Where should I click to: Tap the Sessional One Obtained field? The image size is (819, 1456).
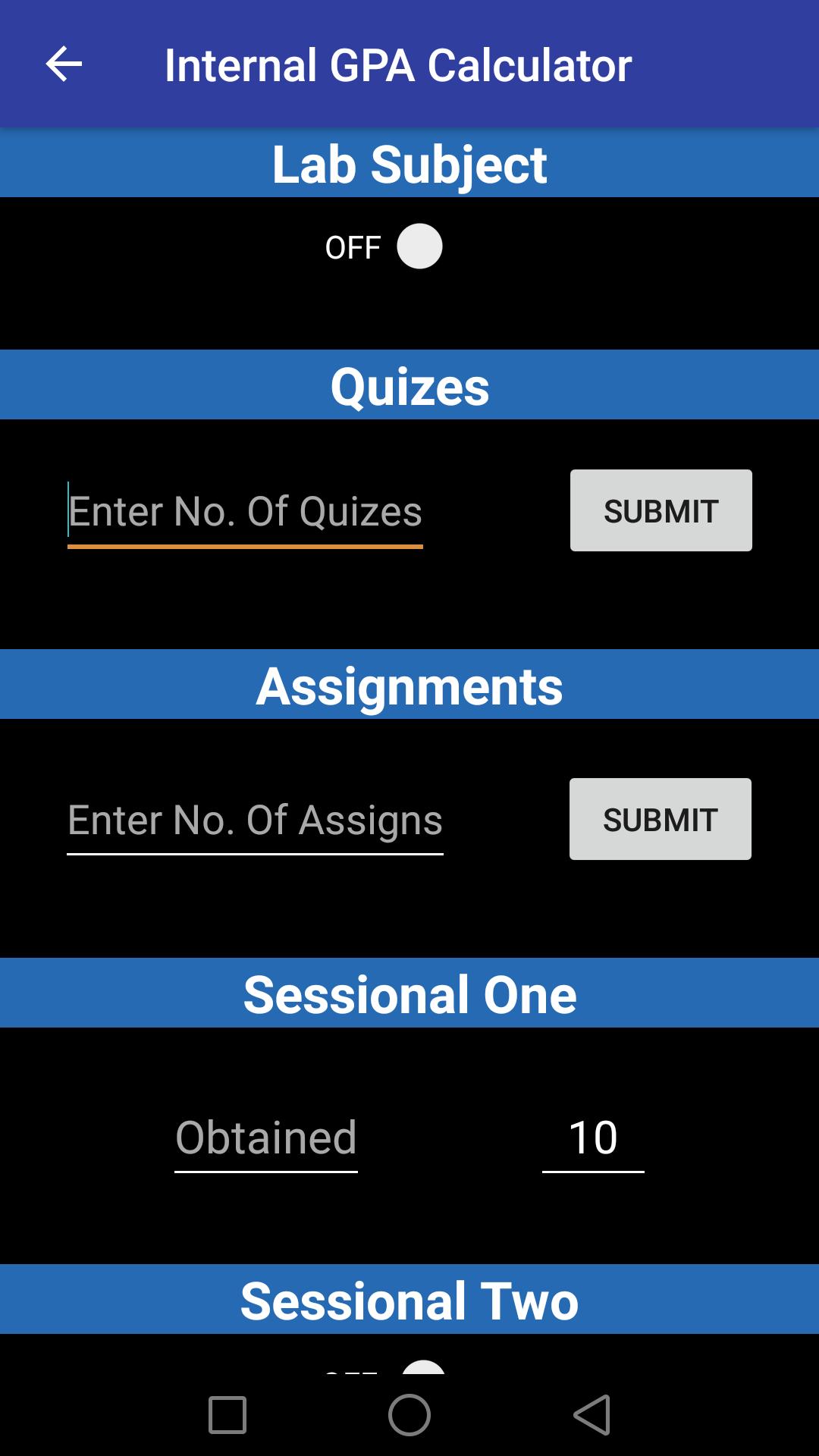(266, 1137)
